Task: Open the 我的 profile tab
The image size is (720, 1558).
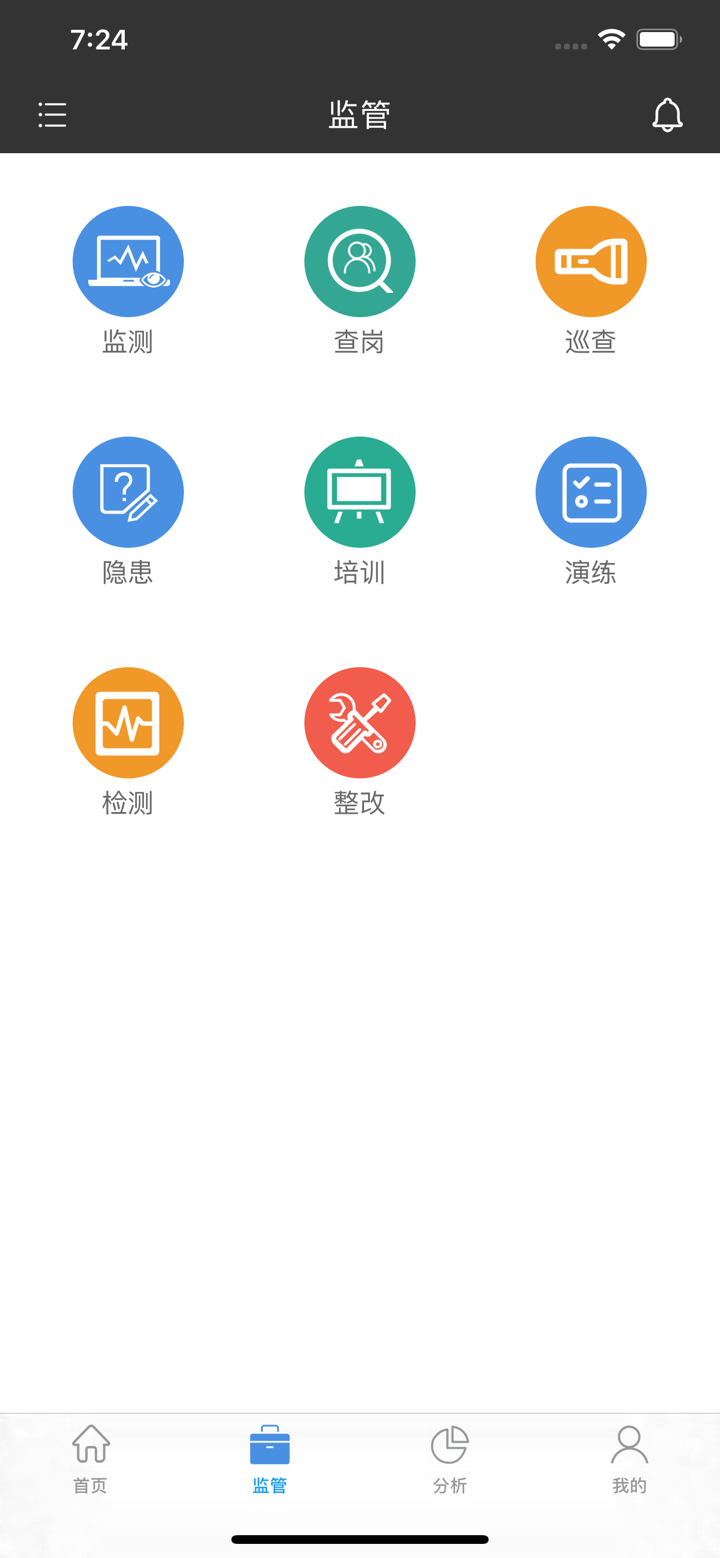Action: 629,1460
